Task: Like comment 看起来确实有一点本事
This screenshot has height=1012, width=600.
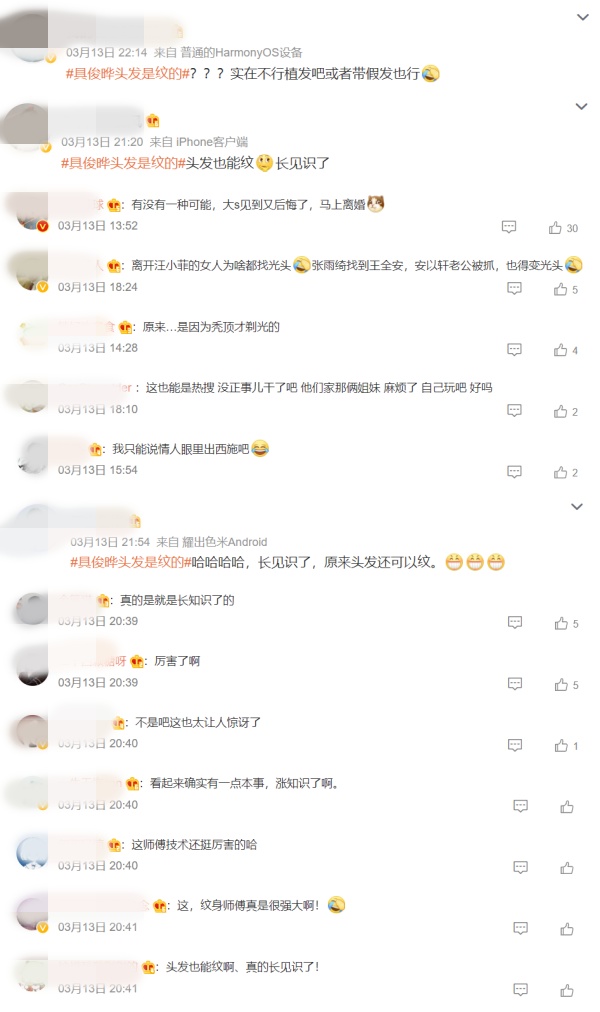Action: pyautogui.click(x=567, y=806)
